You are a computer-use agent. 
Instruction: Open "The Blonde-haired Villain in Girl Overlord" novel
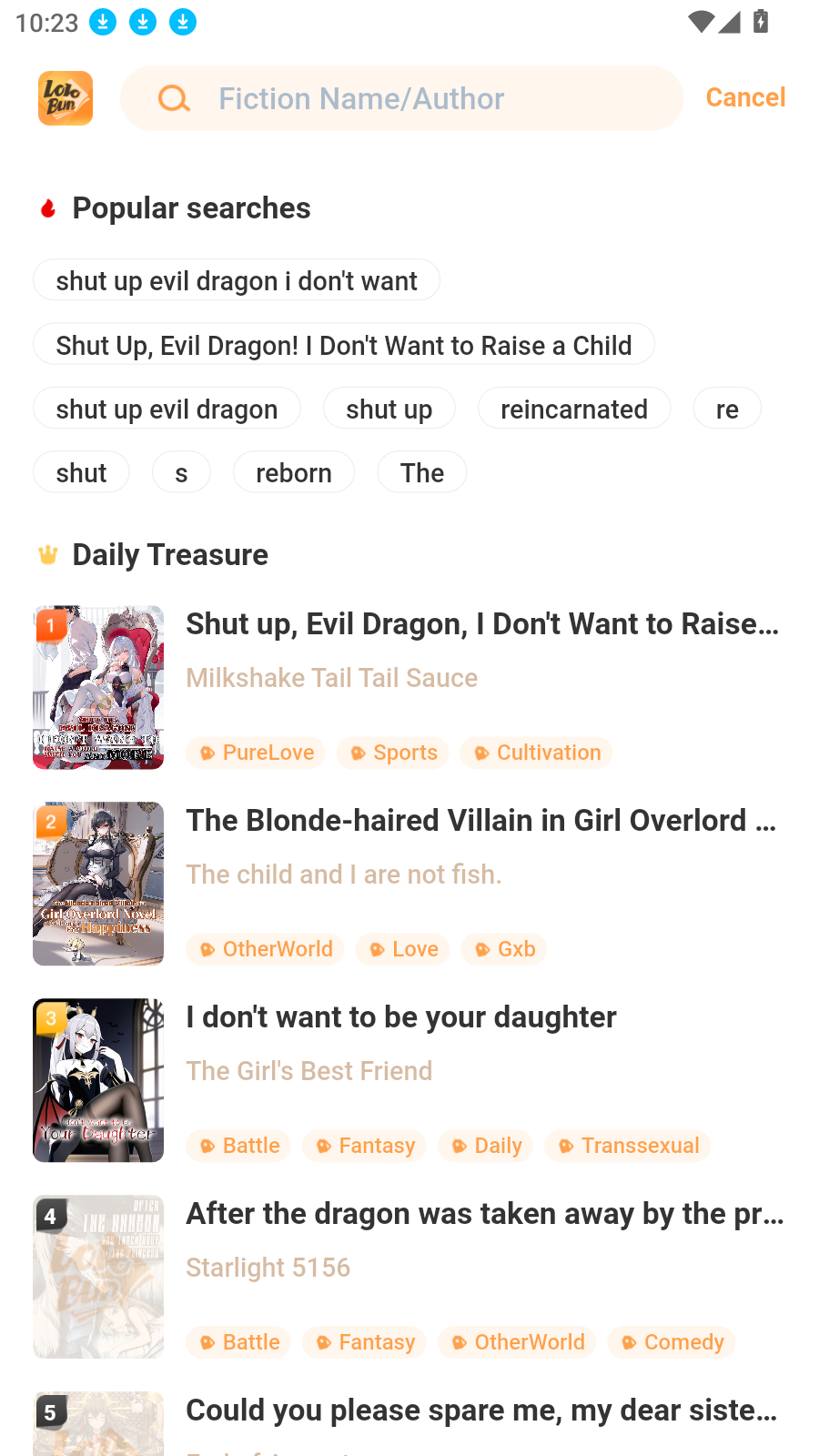[480, 821]
